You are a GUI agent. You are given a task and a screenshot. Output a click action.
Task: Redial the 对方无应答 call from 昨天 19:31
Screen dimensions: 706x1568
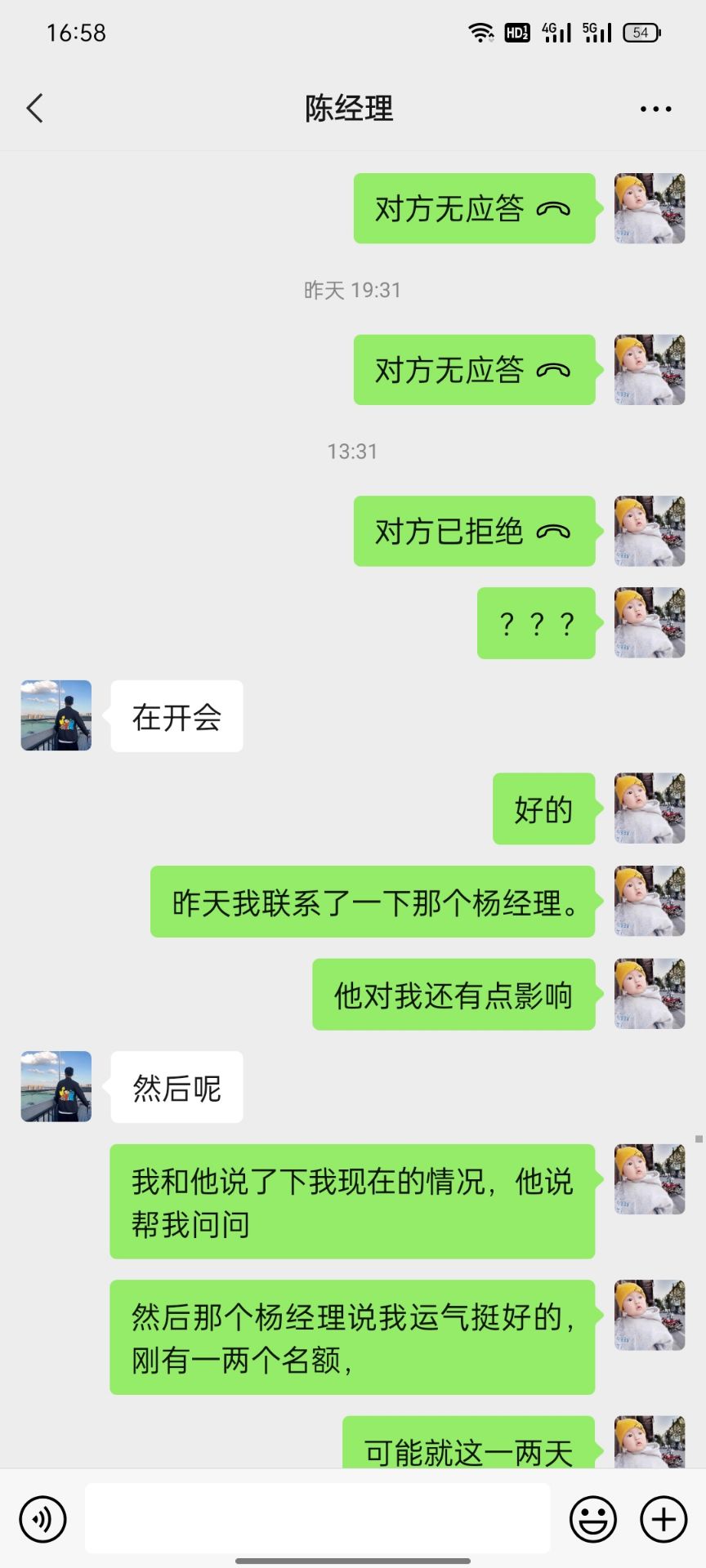[474, 370]
